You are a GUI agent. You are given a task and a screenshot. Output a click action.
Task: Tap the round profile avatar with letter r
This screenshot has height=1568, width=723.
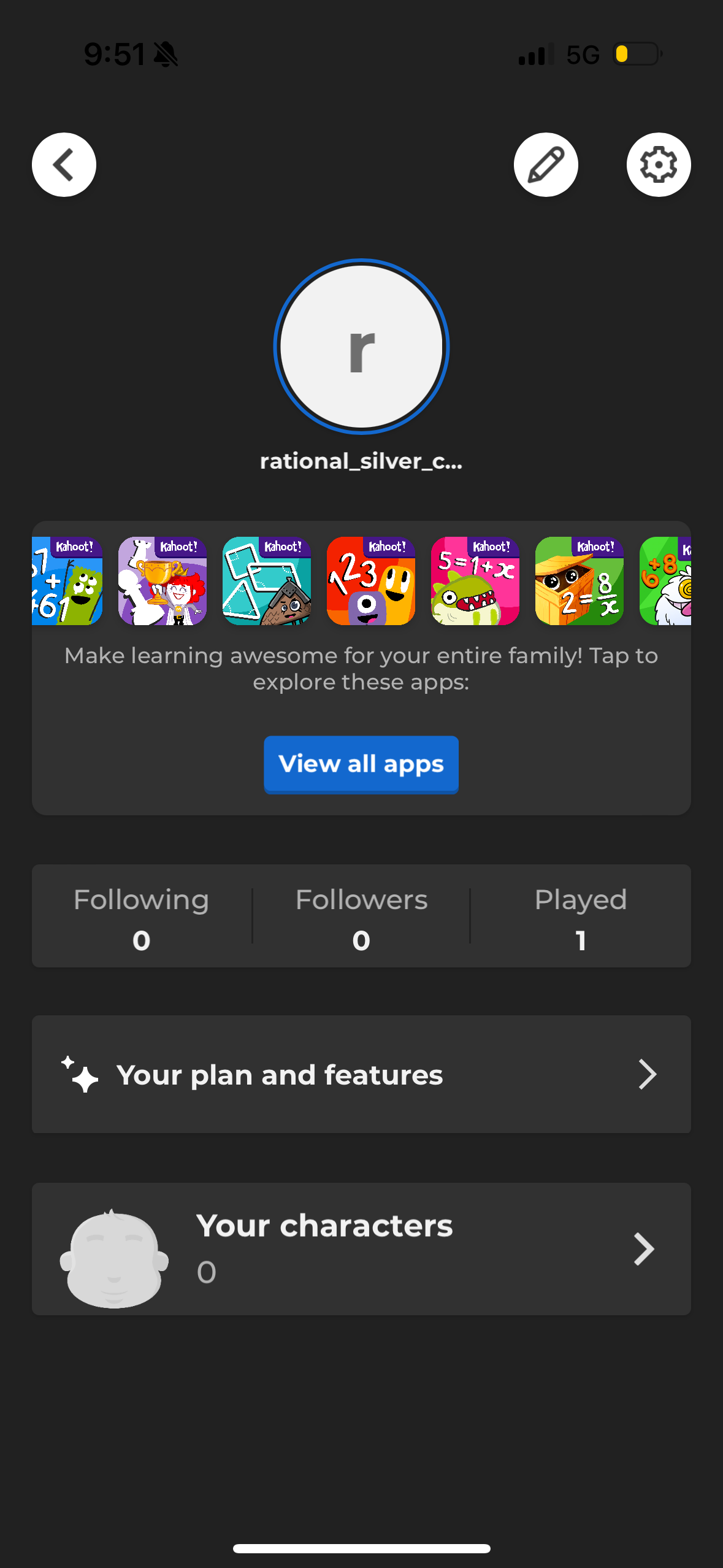pos(361,347)
